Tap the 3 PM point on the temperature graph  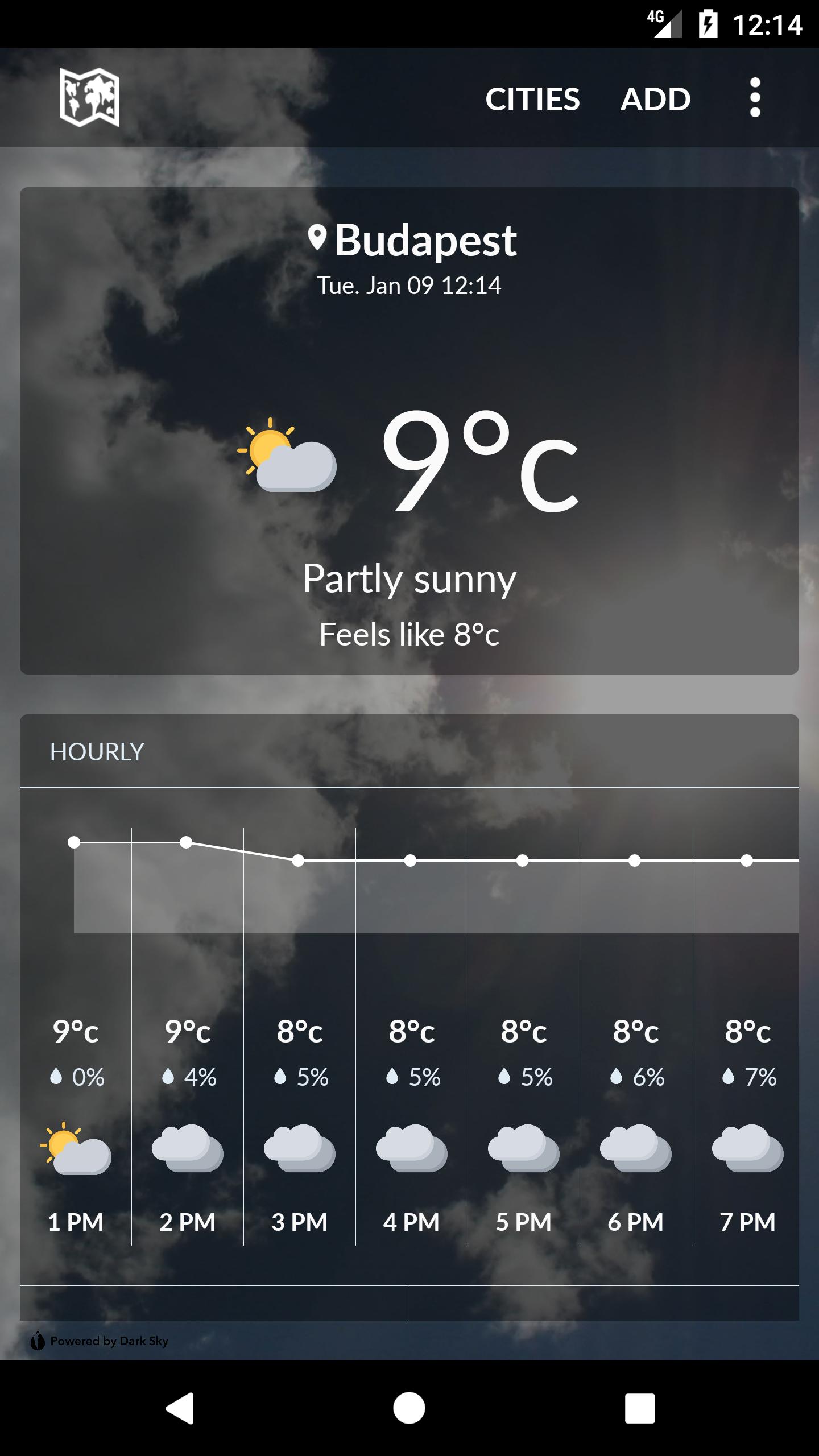pos(299,861)
